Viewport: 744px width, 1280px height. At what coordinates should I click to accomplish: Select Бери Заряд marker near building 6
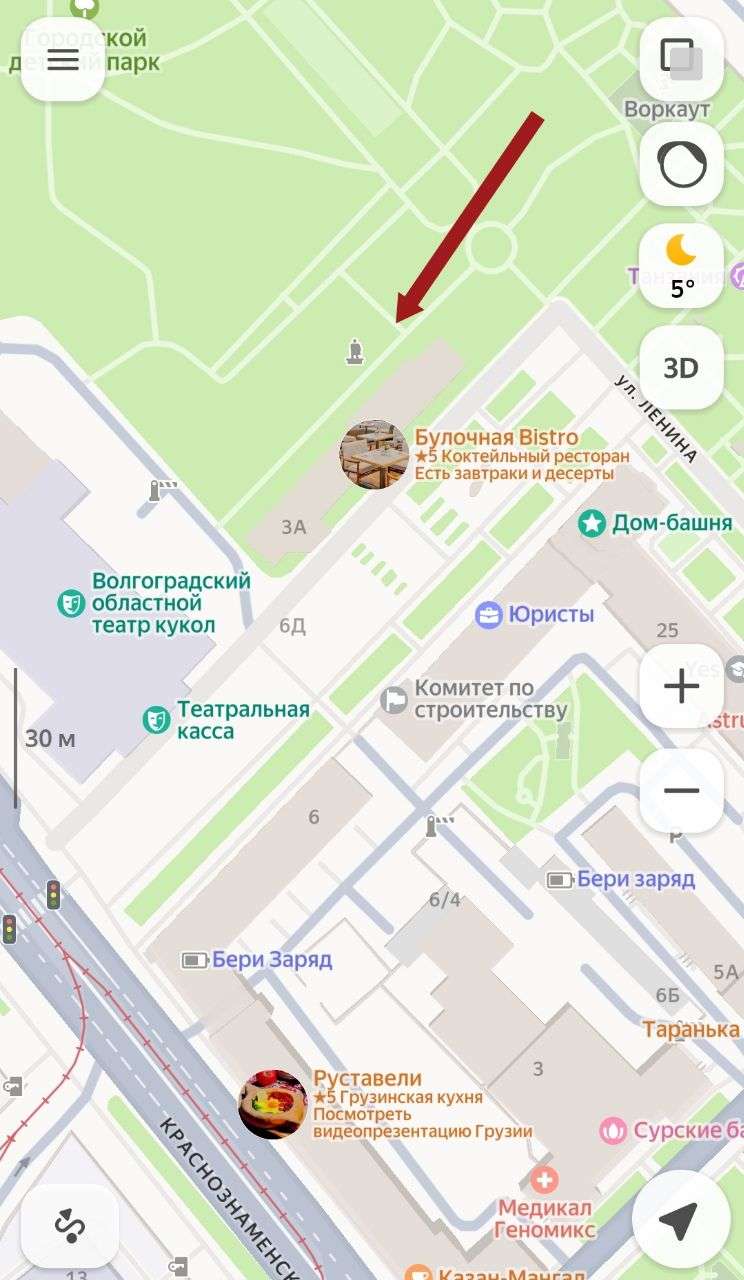194,960
